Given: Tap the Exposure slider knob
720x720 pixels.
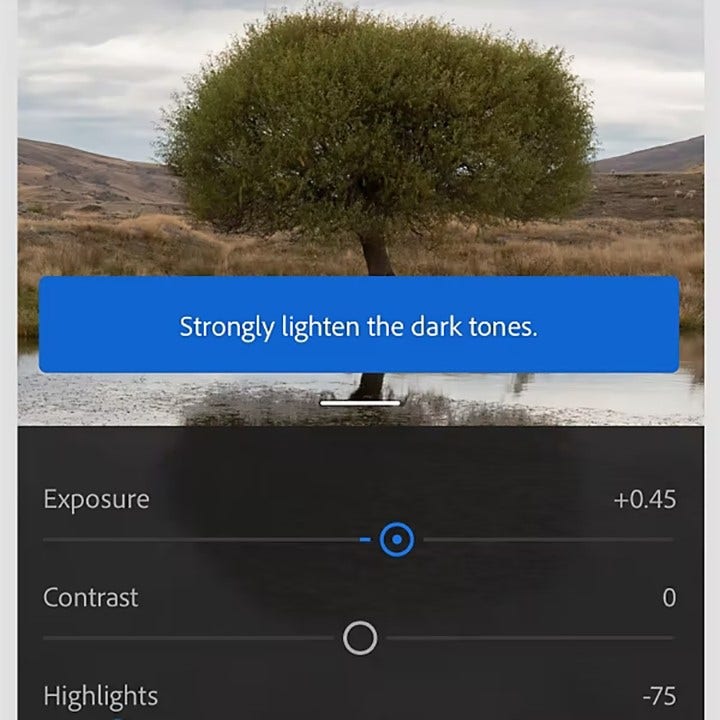Looking at the screenshot, I should [x=397, y=541].
